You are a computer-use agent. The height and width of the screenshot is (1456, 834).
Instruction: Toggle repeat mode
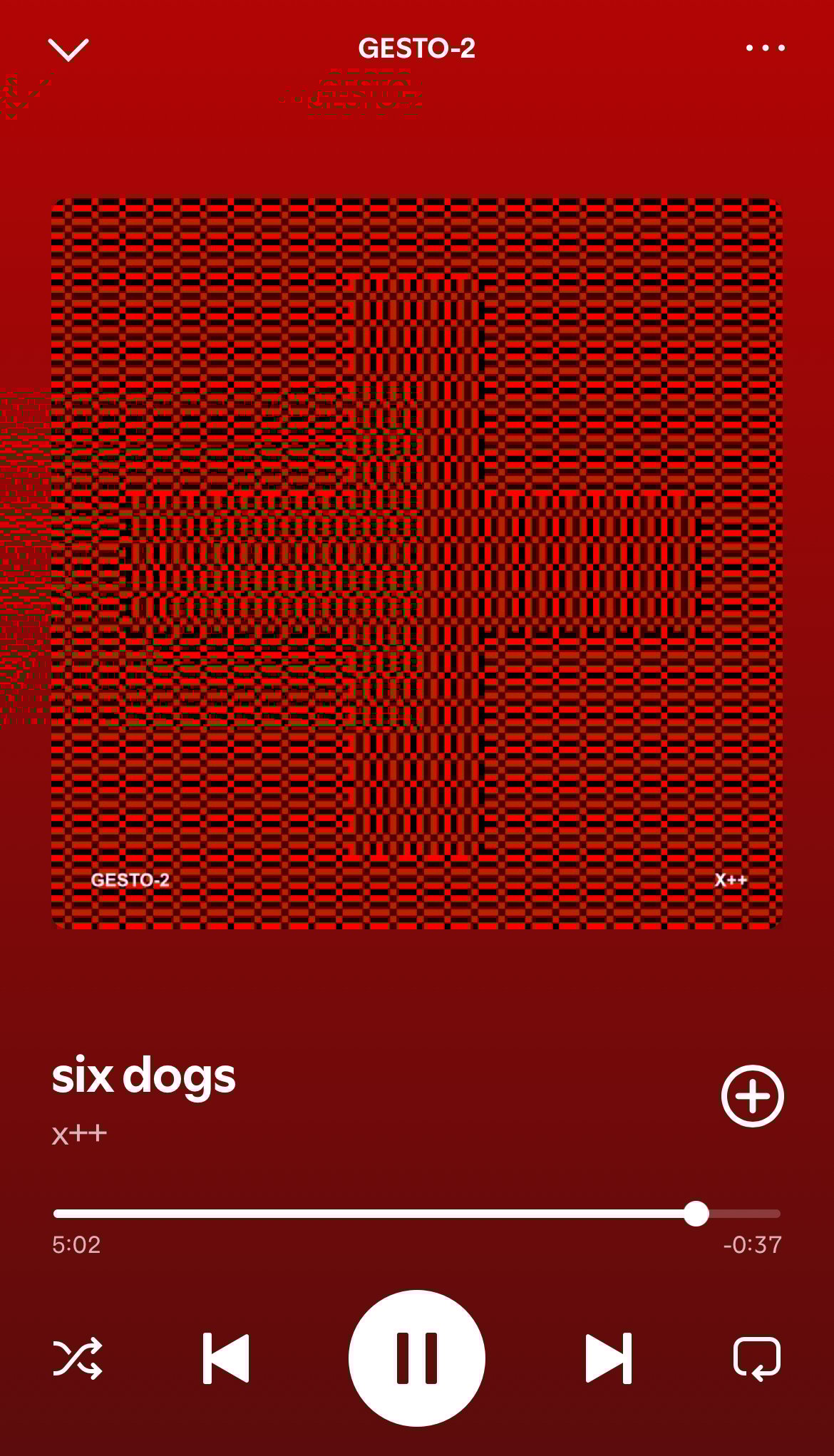click(x=757, y=1358)
